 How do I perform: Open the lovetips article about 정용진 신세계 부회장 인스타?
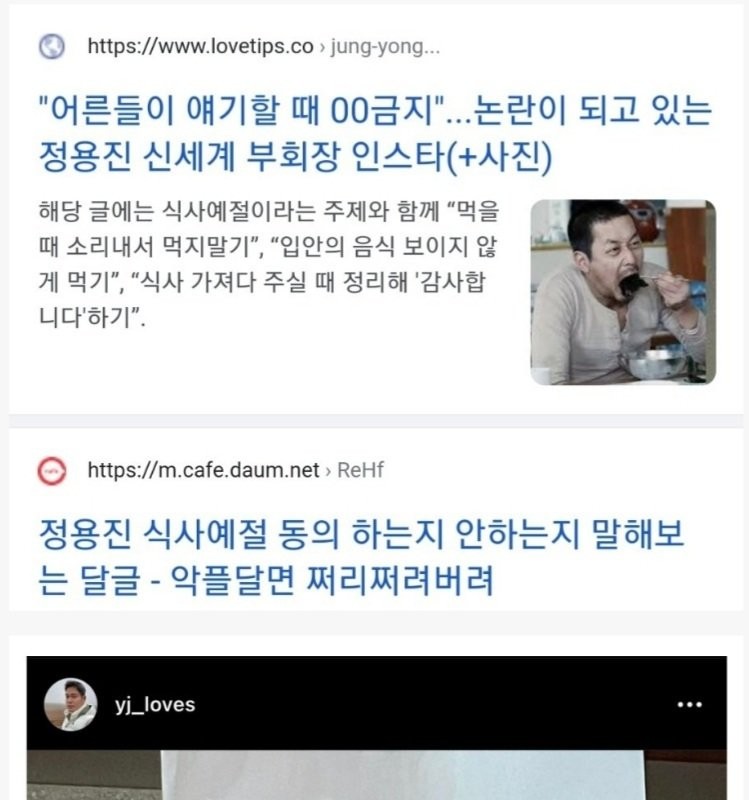click(374, 135)
